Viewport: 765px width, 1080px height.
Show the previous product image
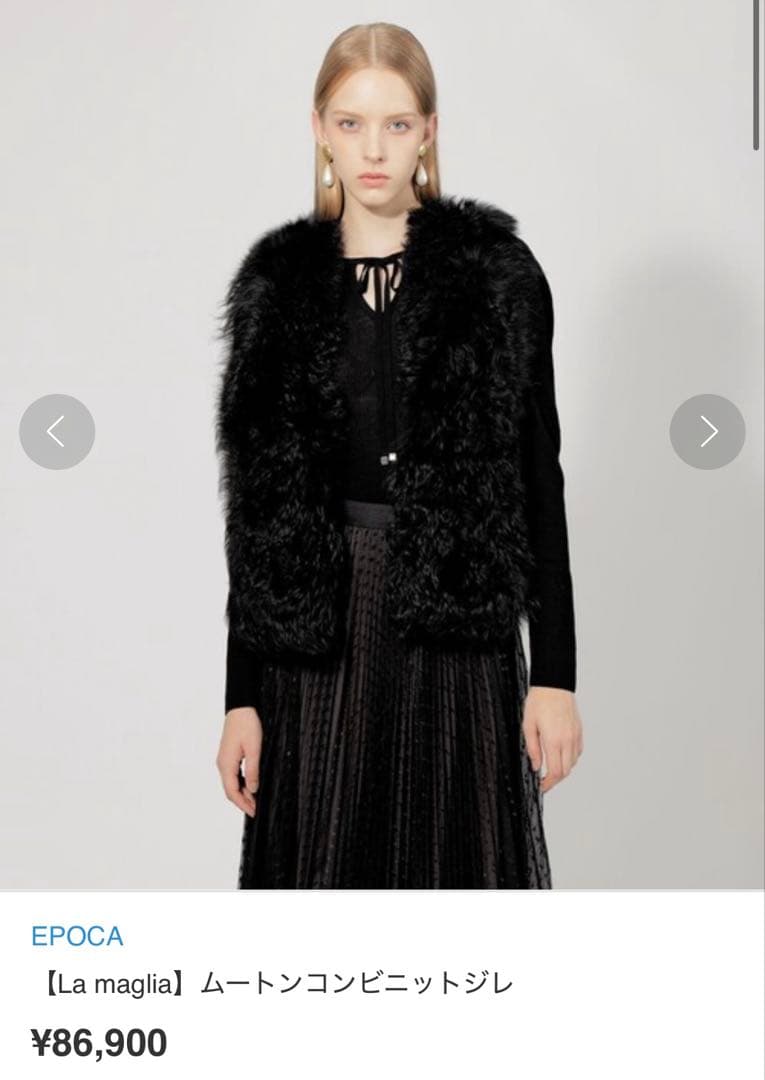[x=57, y=432]
